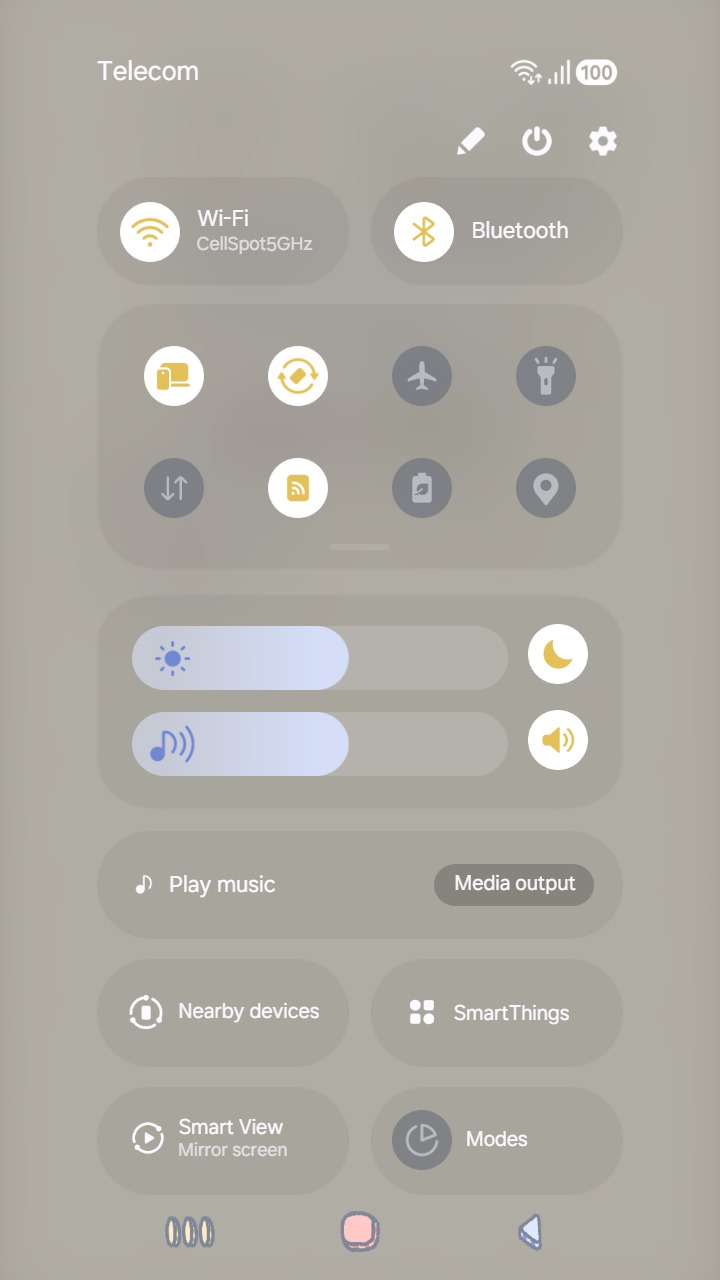Enable Airplane mode

(x=421, y=375)
